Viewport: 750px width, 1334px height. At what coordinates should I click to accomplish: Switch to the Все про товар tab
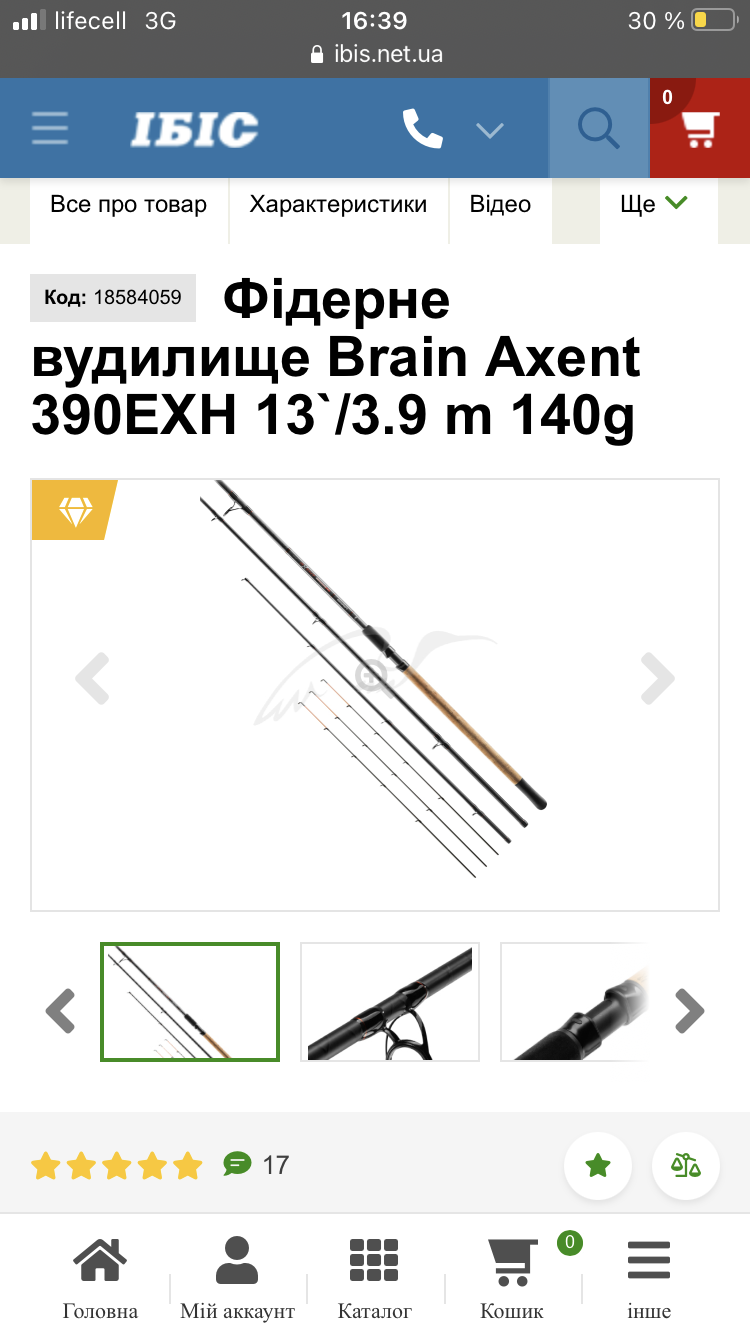(129, 205)
